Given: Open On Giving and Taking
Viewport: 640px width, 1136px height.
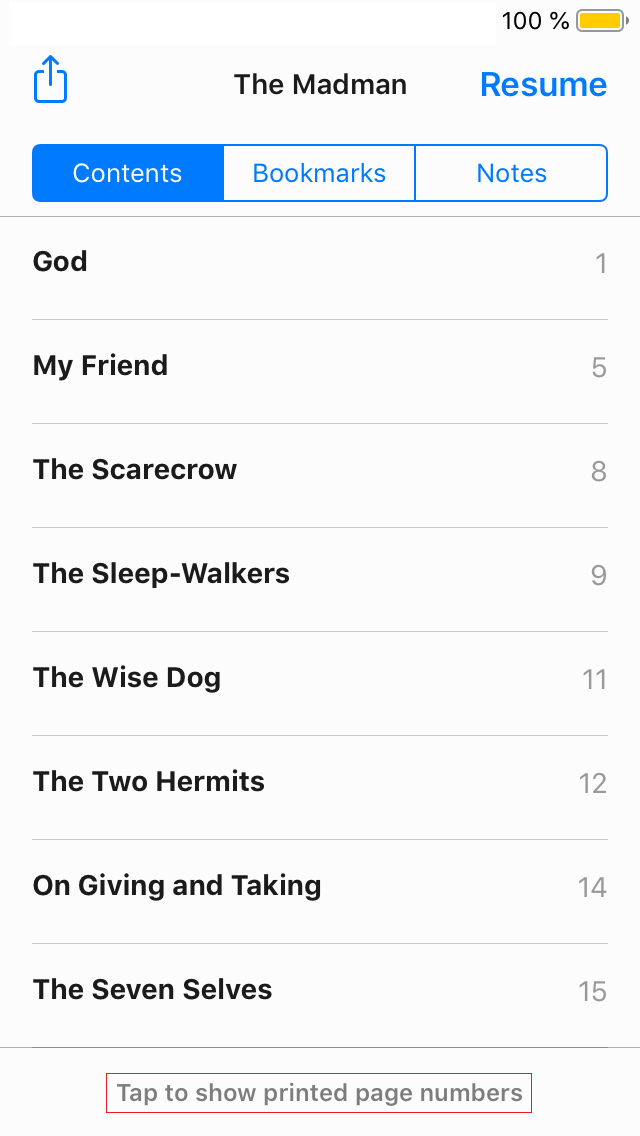Looking at the screenshot, I should pyautogui.click(x=320, y=888).
